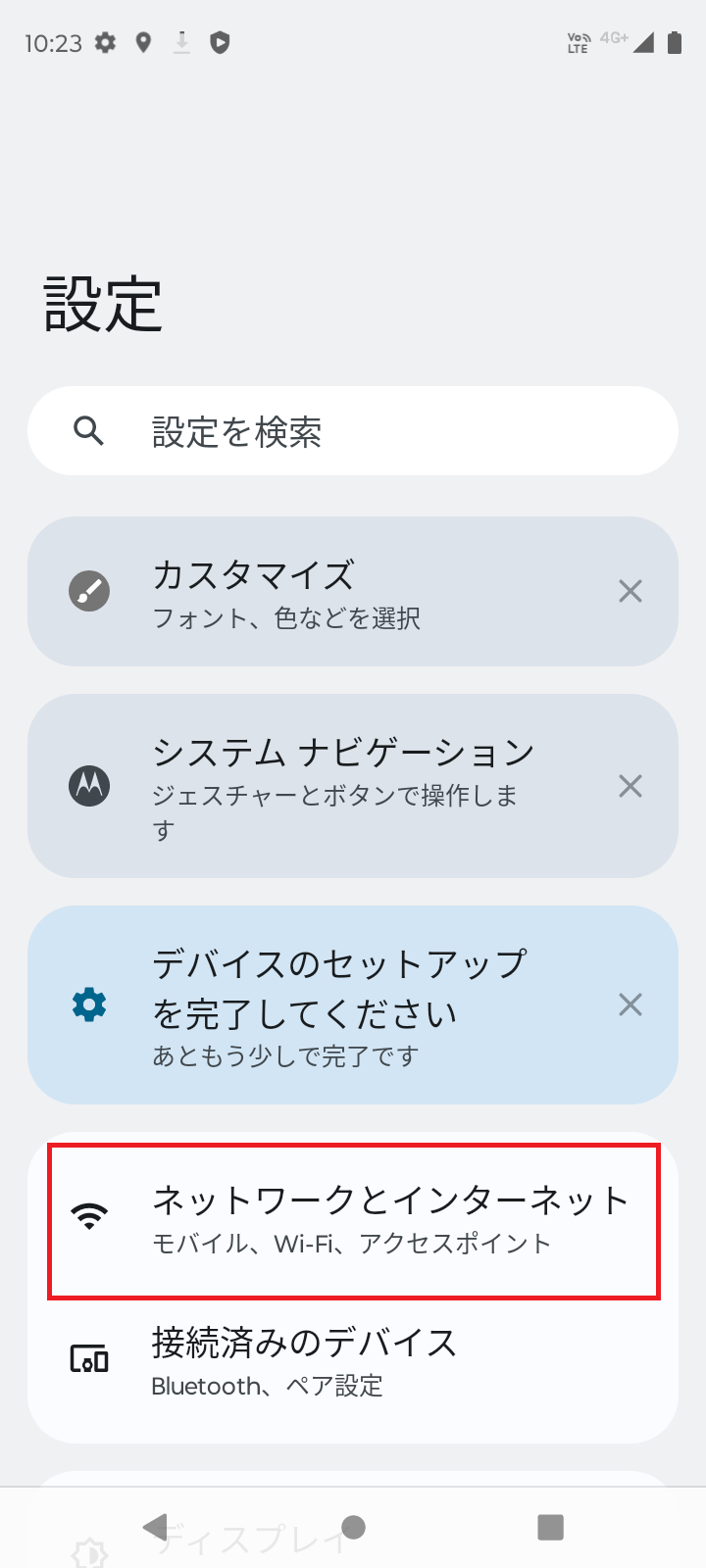
Task: Go back with the navigation bar back button
Action: (x=155, y=1527)
